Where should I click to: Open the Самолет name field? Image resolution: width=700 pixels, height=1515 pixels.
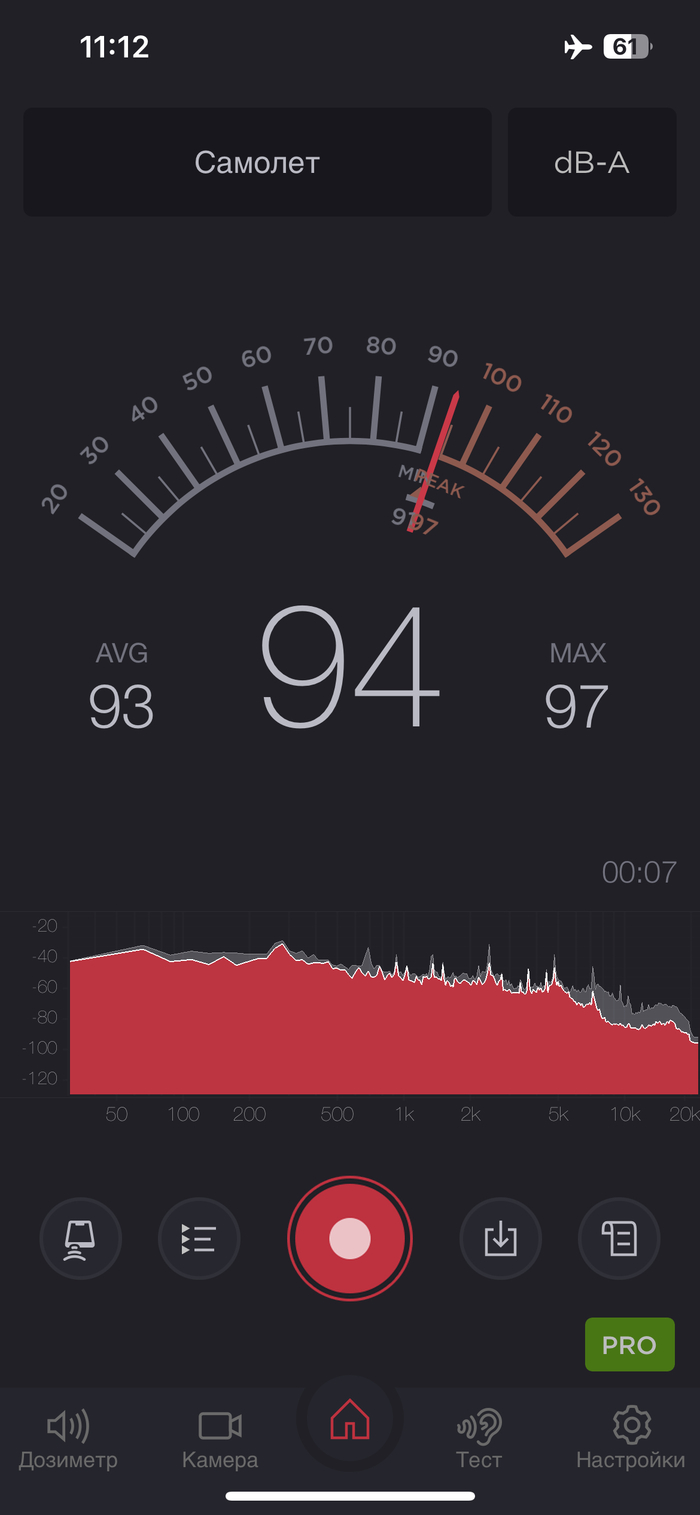(257, 162)
